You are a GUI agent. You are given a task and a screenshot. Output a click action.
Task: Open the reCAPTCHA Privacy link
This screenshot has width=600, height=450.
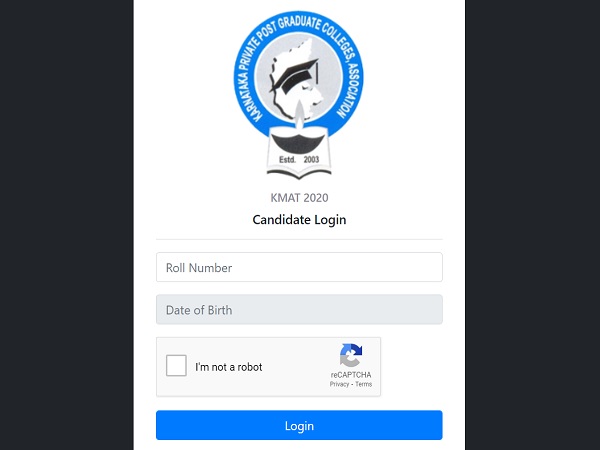pos(339,384)
